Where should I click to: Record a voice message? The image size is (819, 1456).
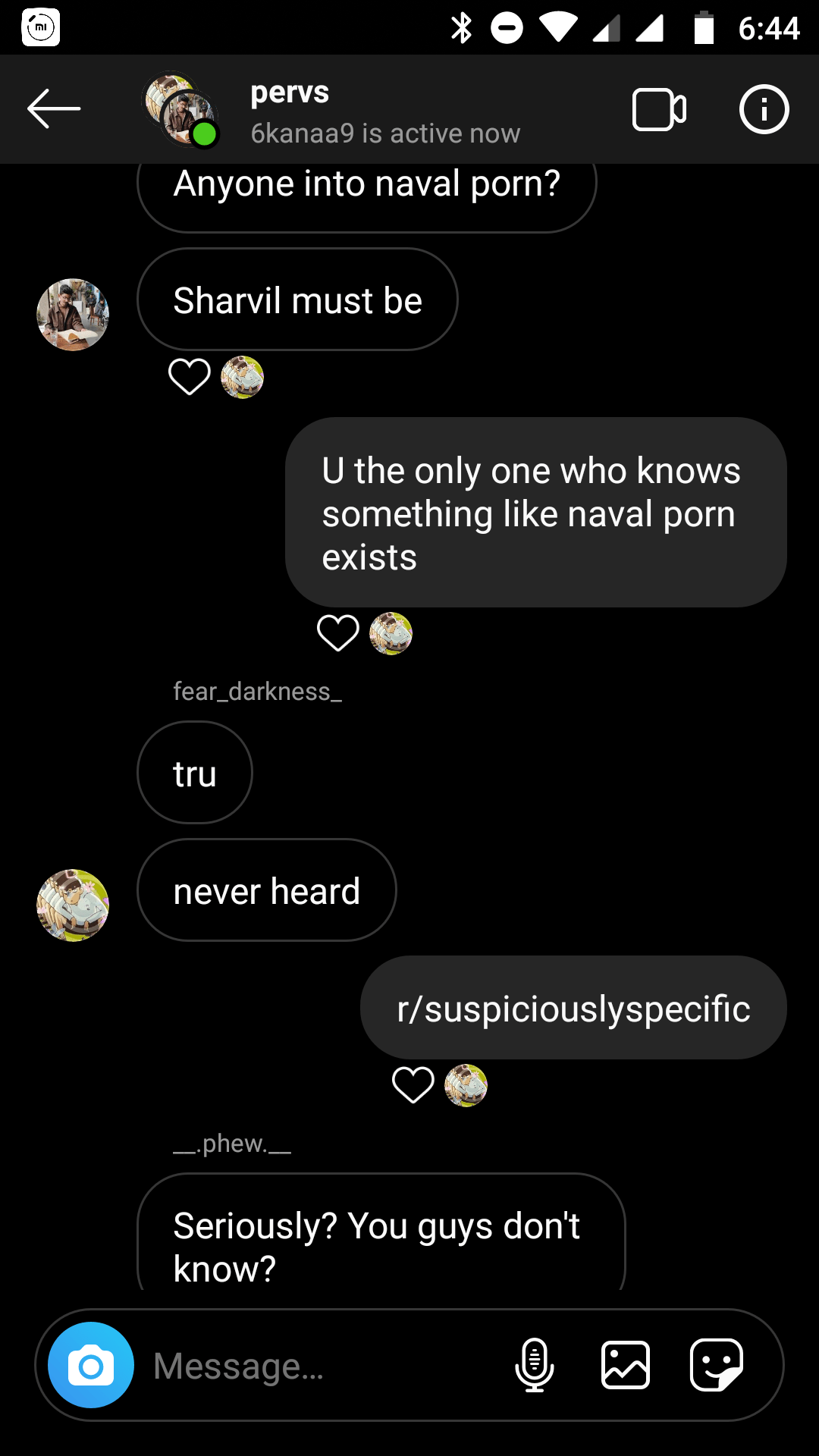point(535,1365)
